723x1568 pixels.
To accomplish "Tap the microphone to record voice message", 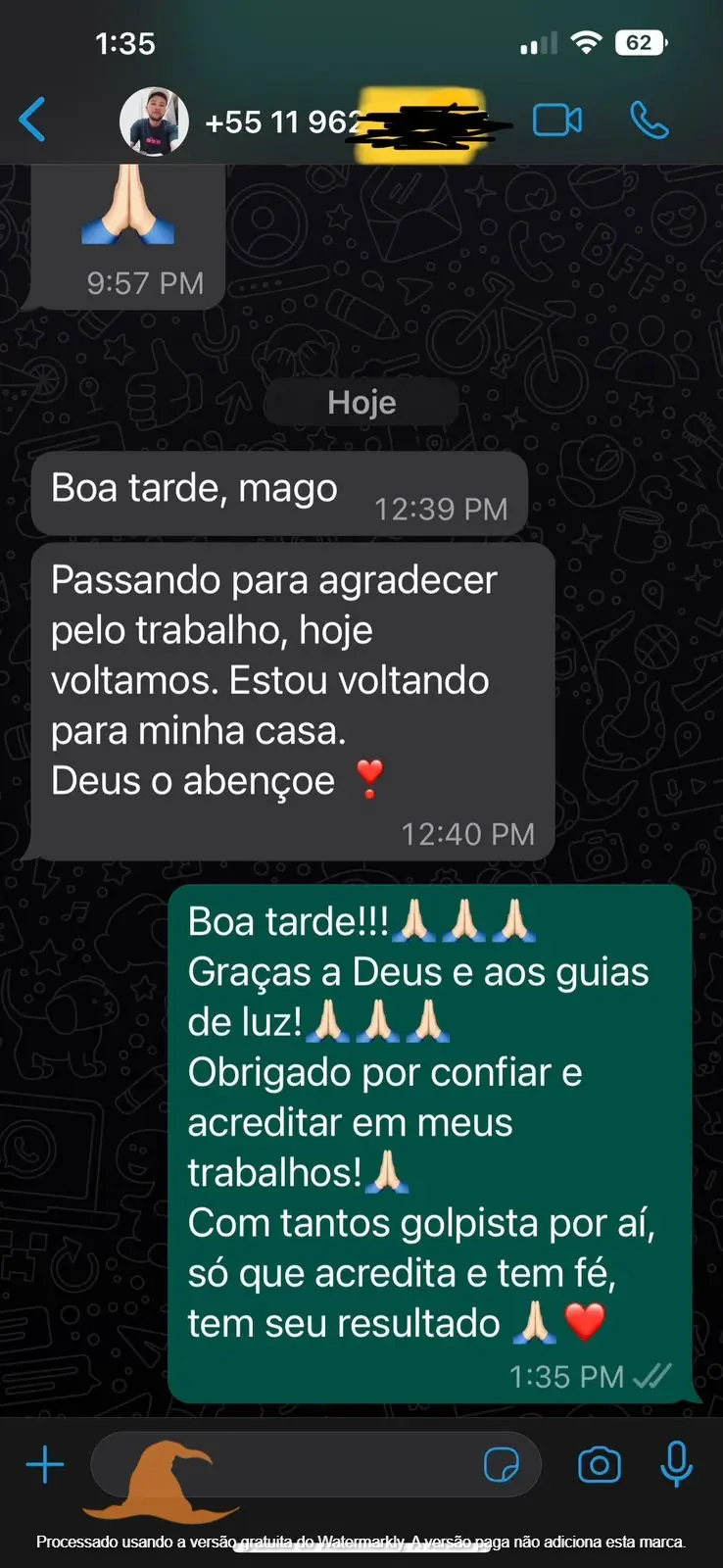I will pos(676,1465).
